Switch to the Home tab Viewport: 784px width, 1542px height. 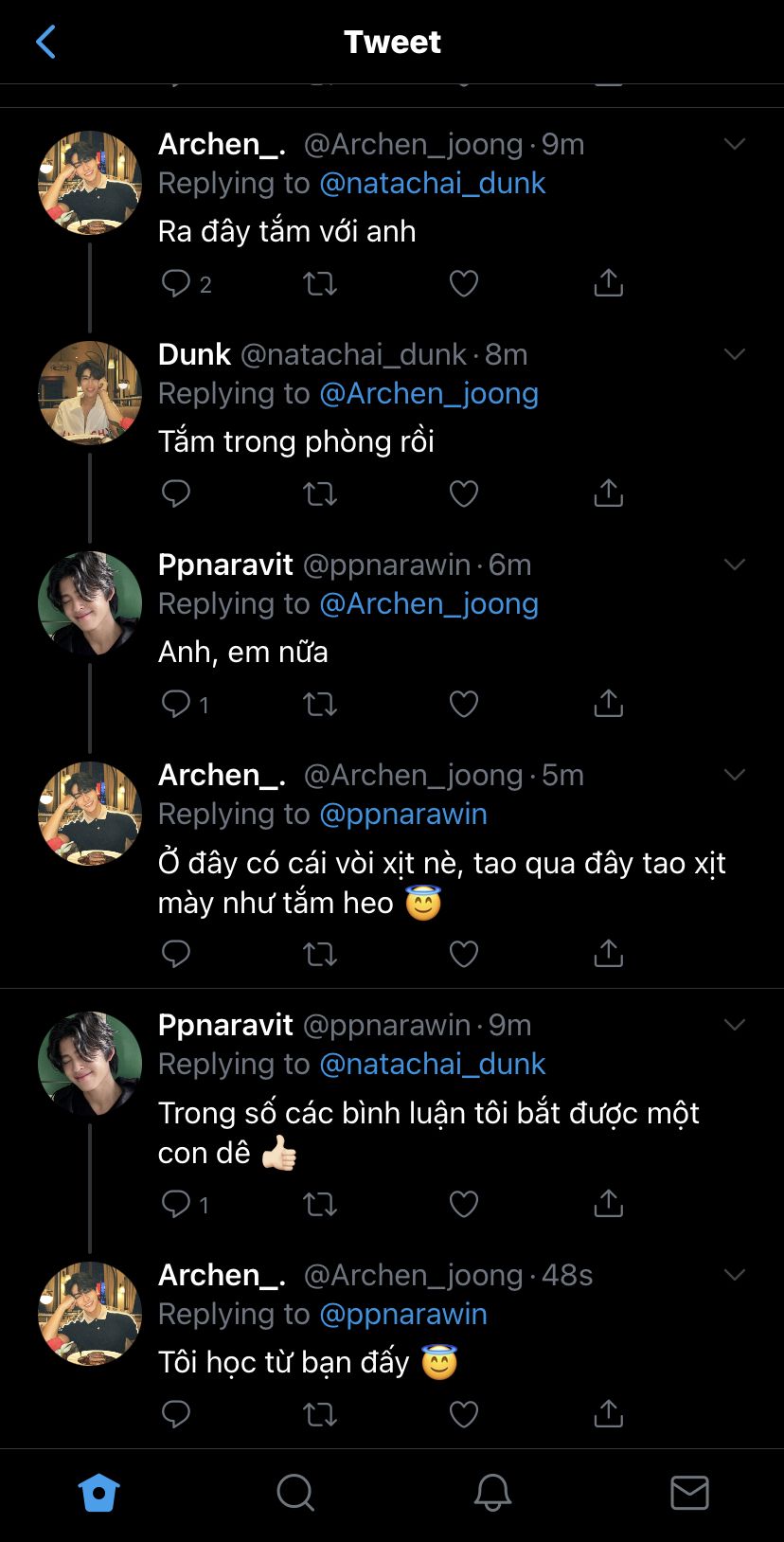98,1494
